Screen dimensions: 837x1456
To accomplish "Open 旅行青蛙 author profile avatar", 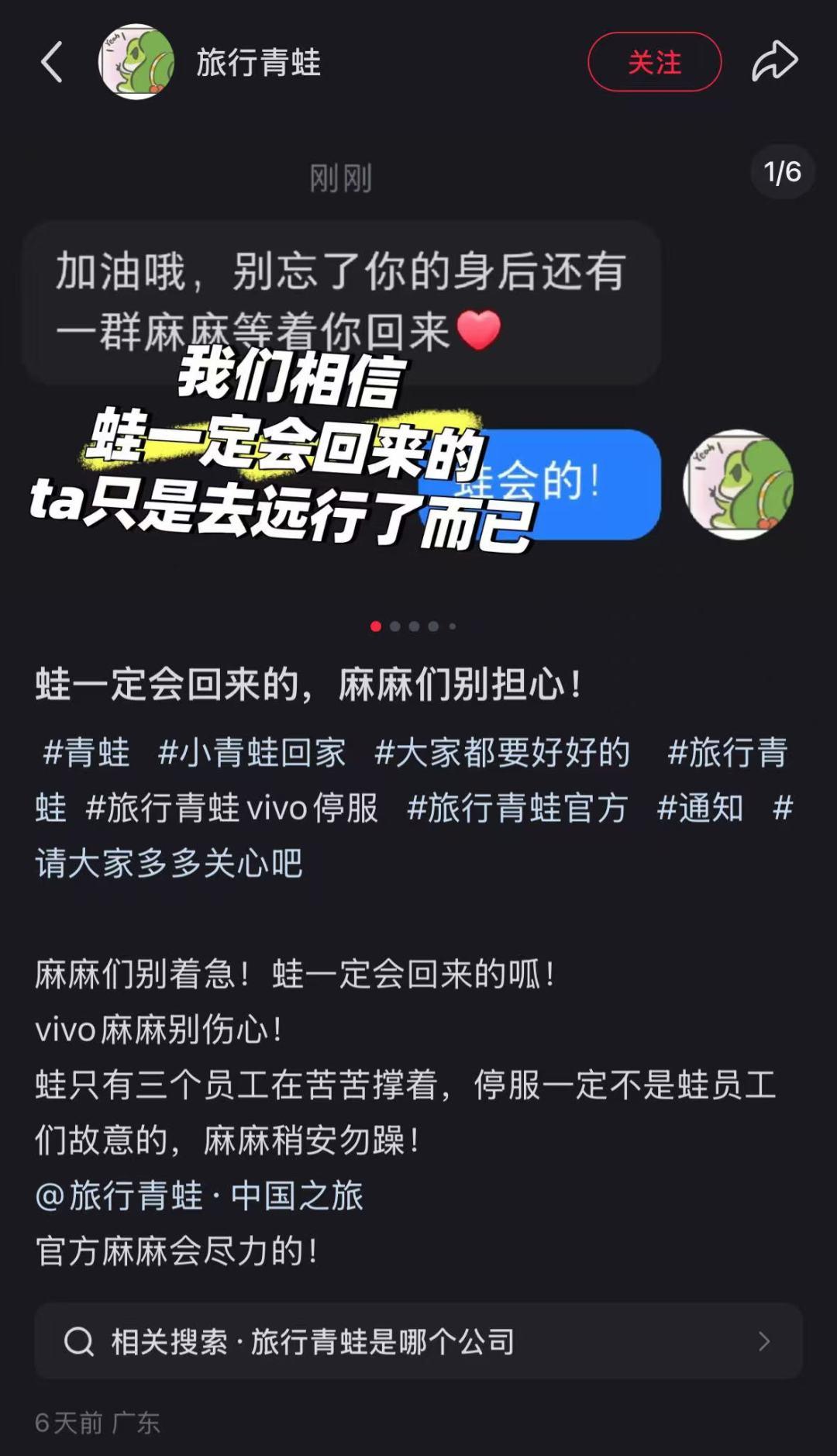I will coord(136,62).
